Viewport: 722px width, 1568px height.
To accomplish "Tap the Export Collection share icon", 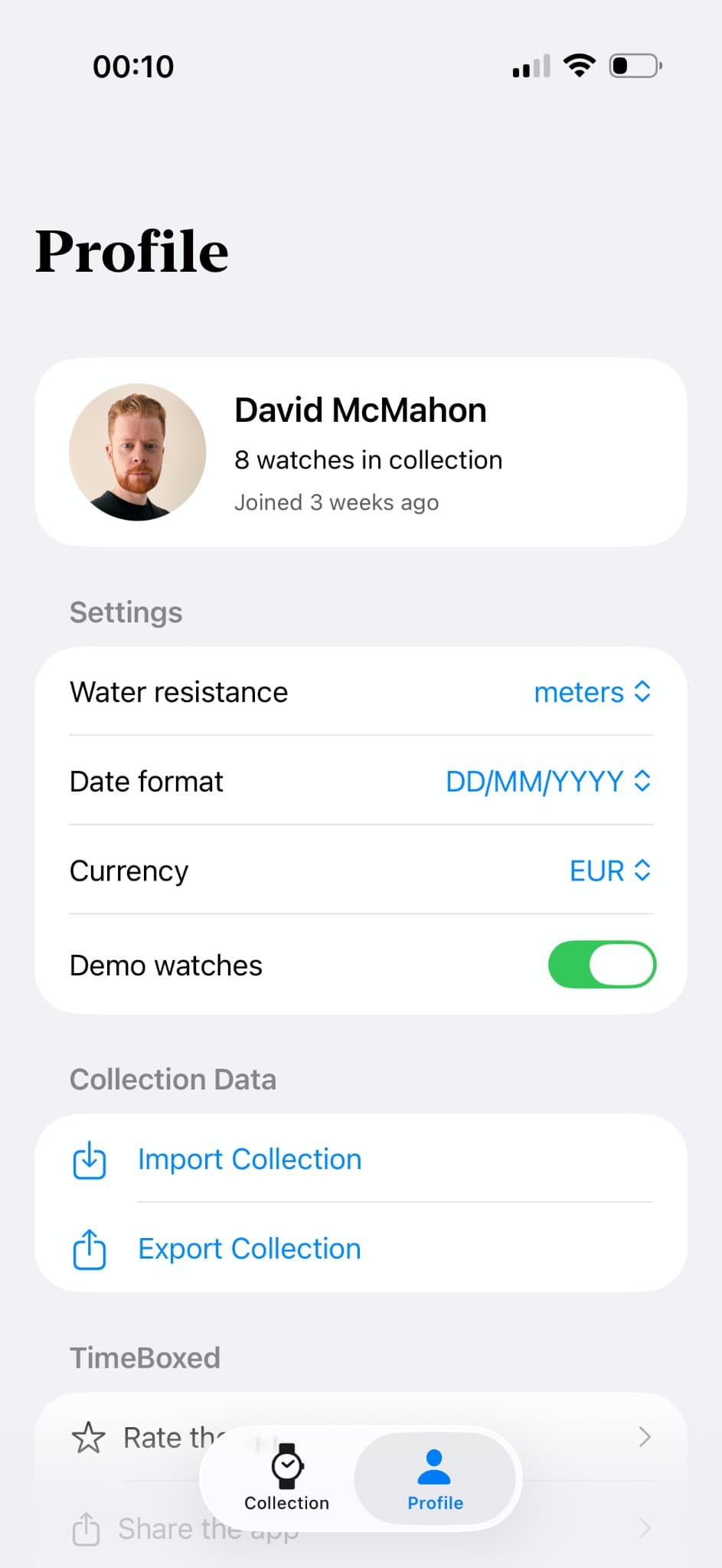I will pos(89,1249).
